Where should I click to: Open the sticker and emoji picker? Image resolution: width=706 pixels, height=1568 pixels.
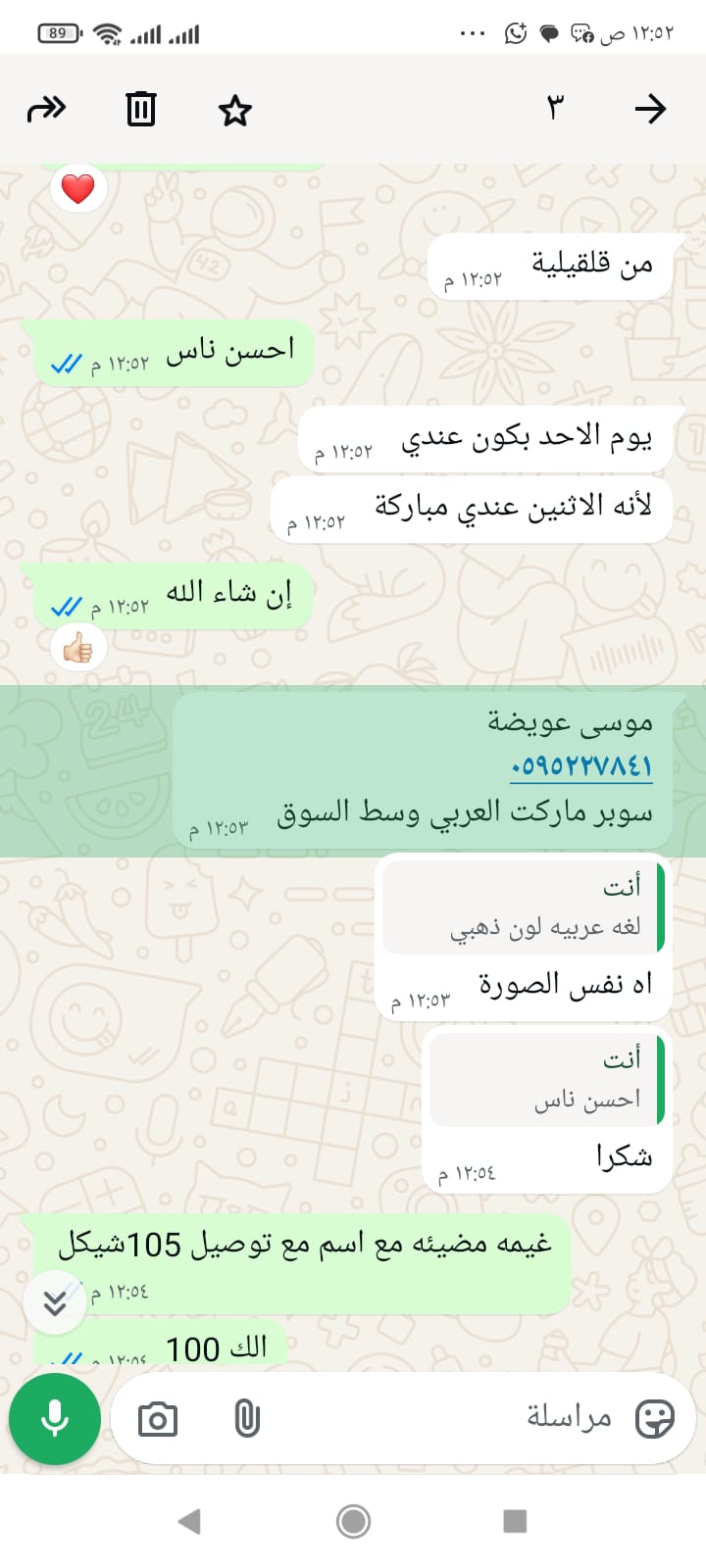[655, 1418]
